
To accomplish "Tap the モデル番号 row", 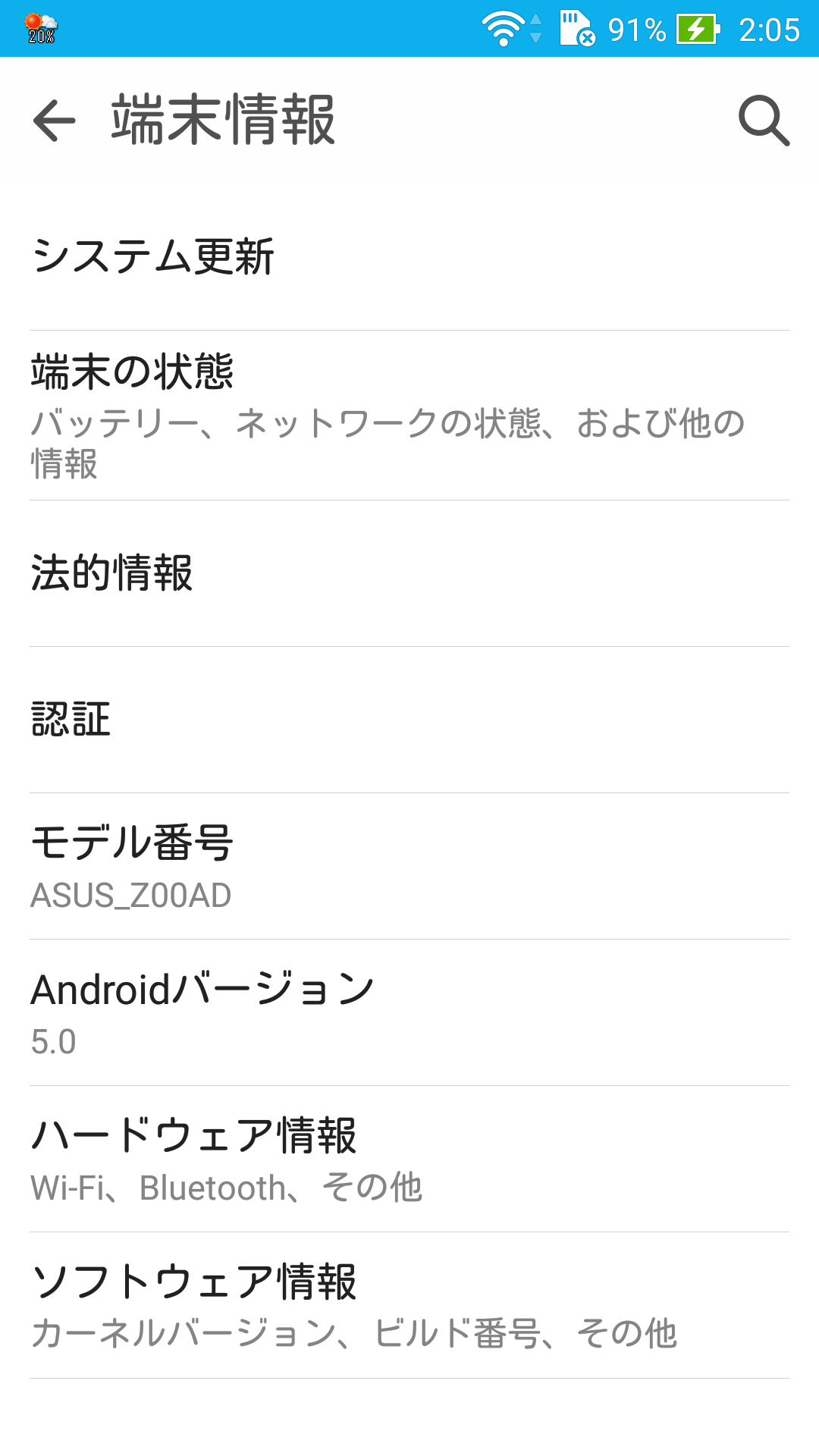I will tap(409, 866).
